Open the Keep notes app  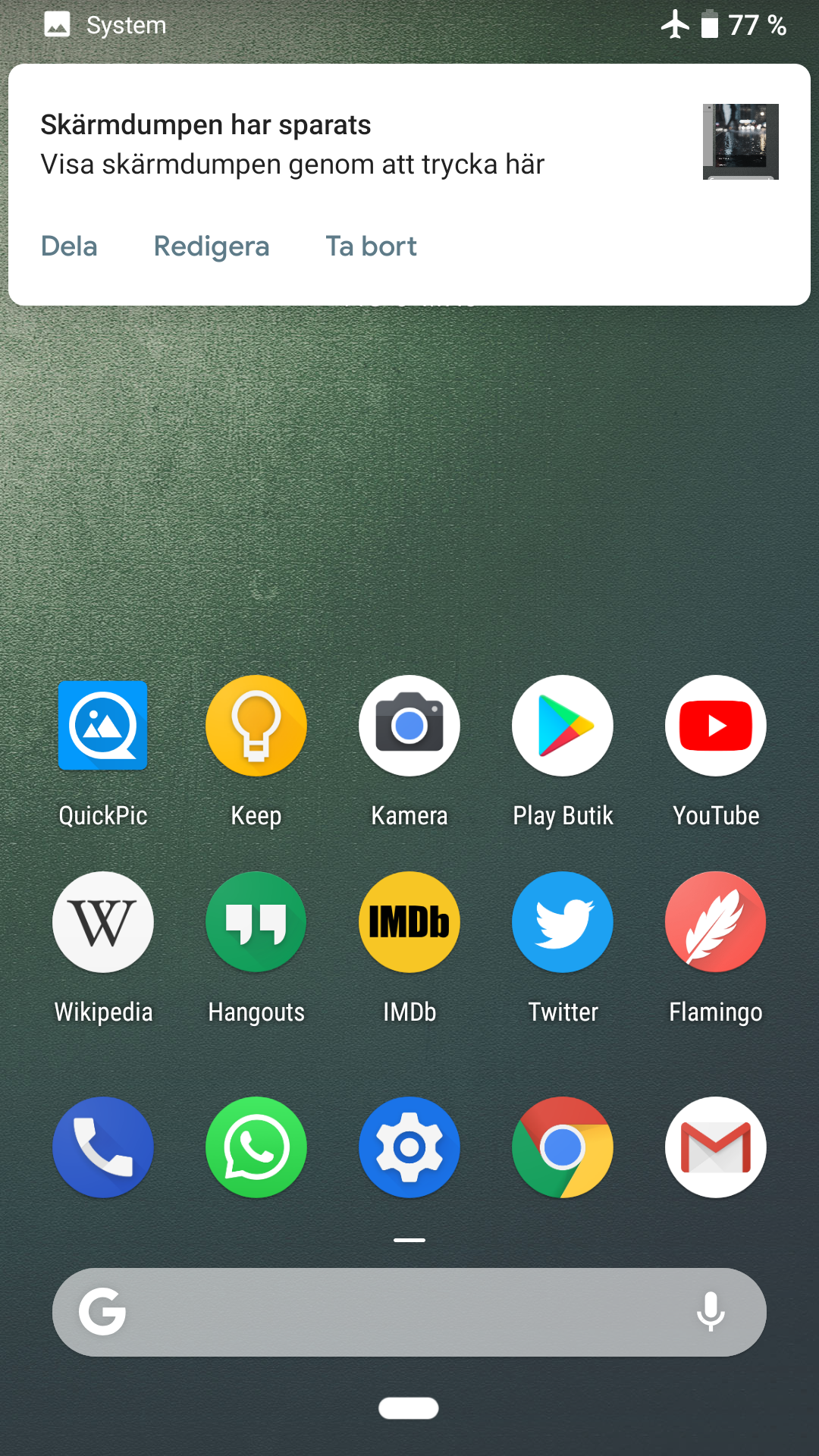coord(256,726)
